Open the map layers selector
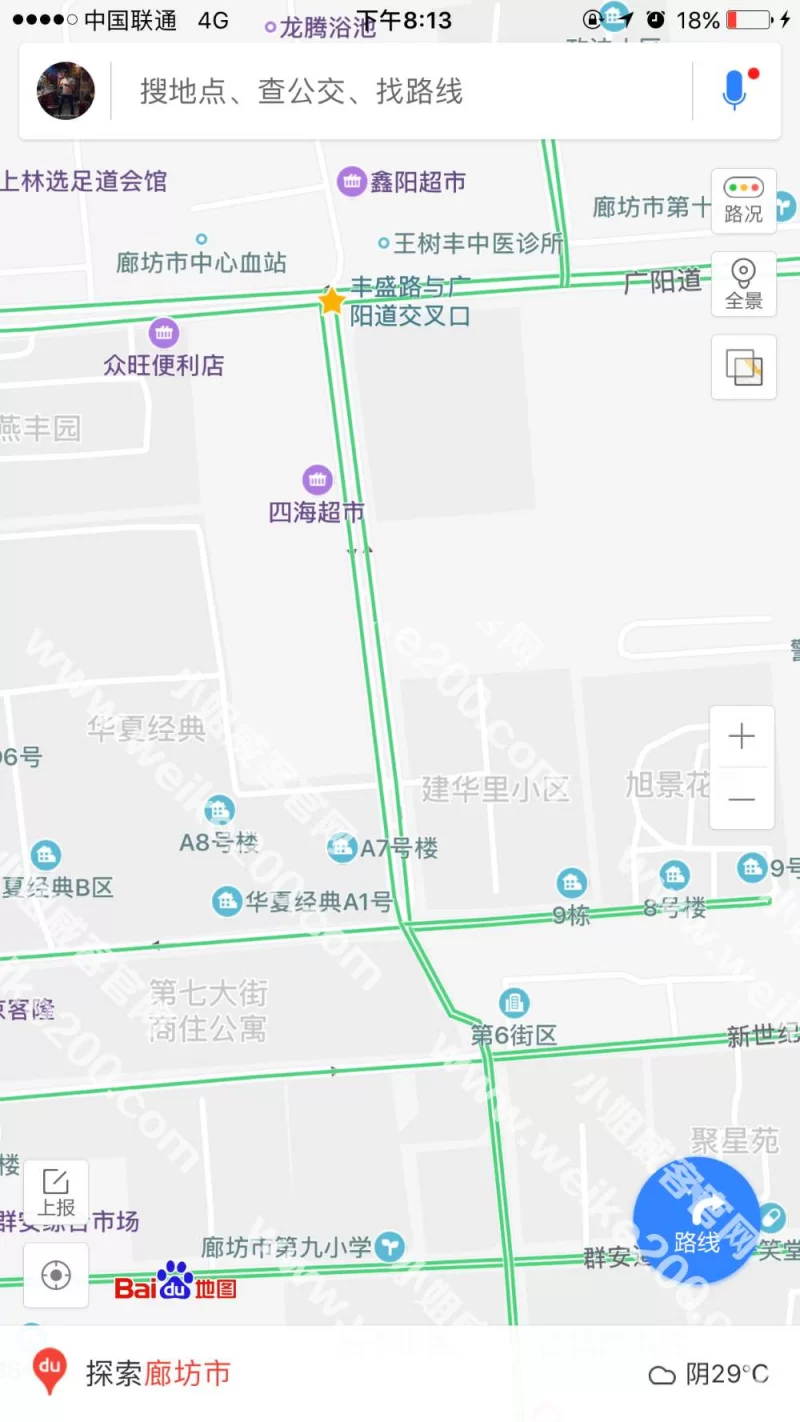 click(743, 367)
